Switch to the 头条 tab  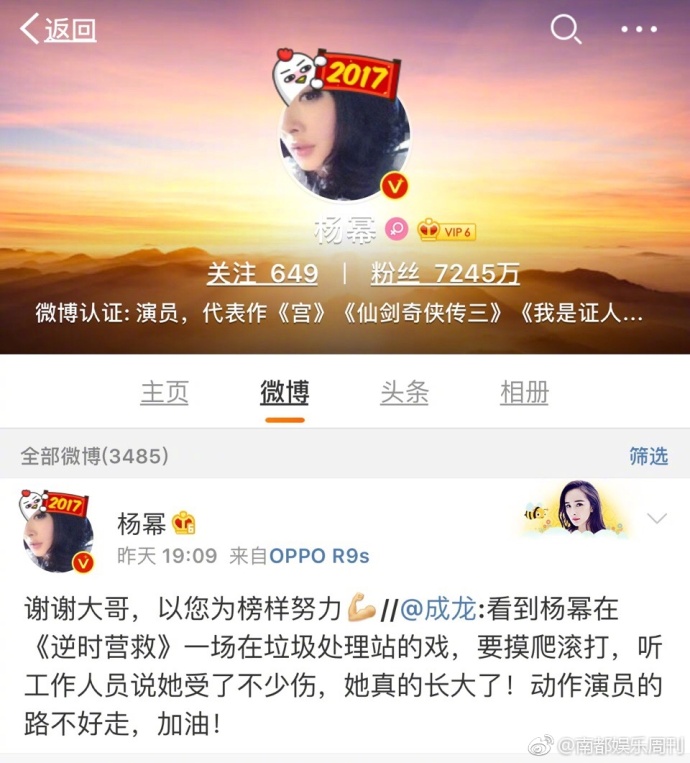[x=405, y=393]
